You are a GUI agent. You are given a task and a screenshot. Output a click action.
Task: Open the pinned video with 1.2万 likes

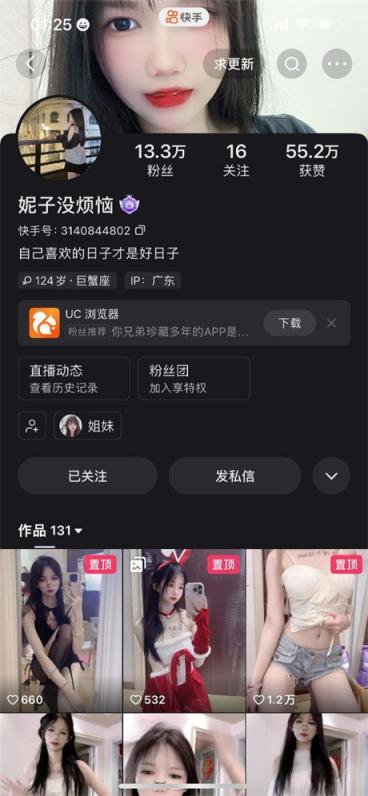pyautogui.click(x=307, y=630)
